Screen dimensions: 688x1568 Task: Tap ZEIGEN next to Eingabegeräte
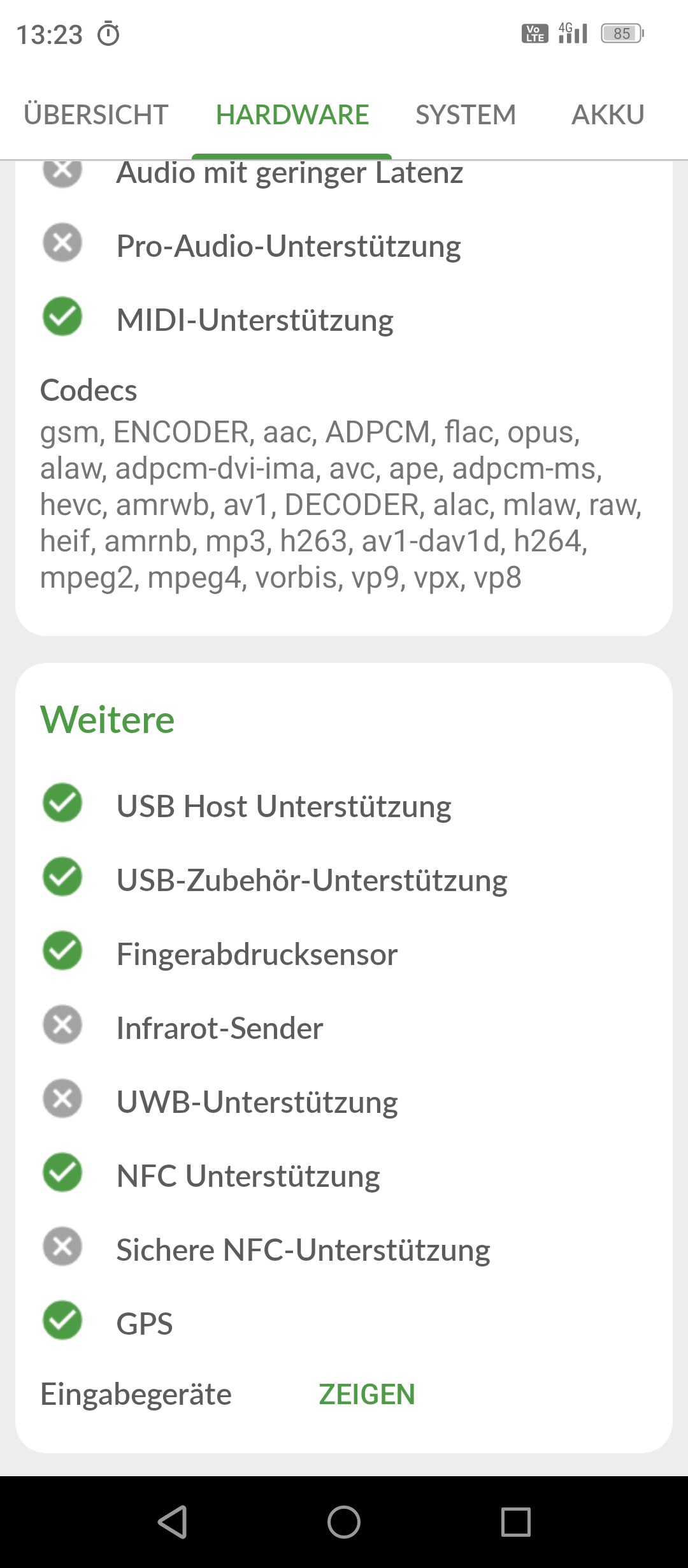[x=367, y=1394]
